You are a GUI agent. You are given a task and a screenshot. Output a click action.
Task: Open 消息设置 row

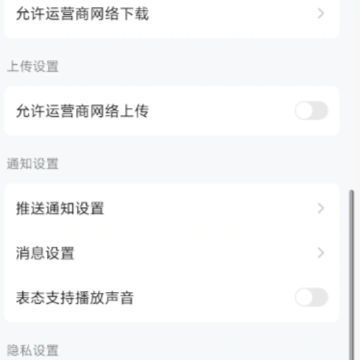172,253
